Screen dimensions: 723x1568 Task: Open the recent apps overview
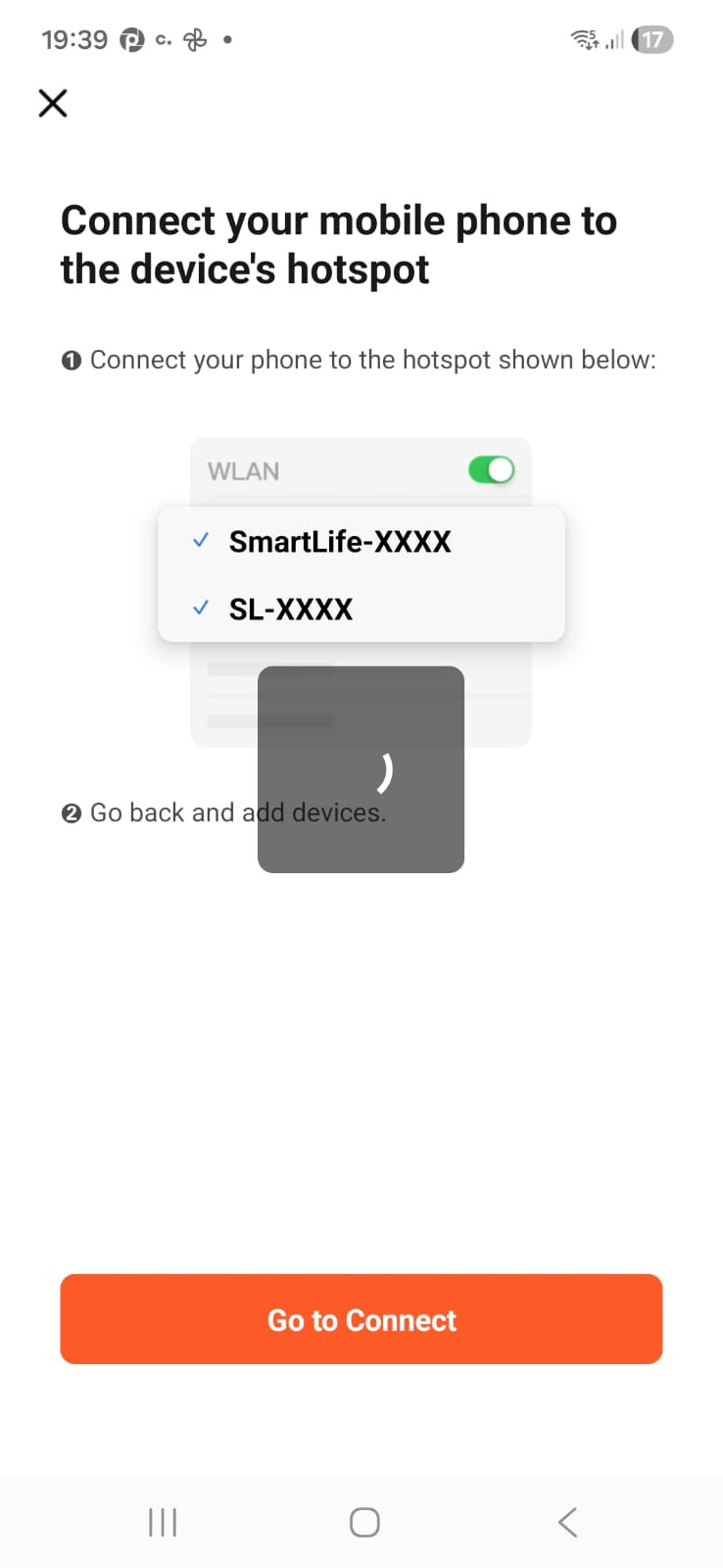(x=163, y=1522)
